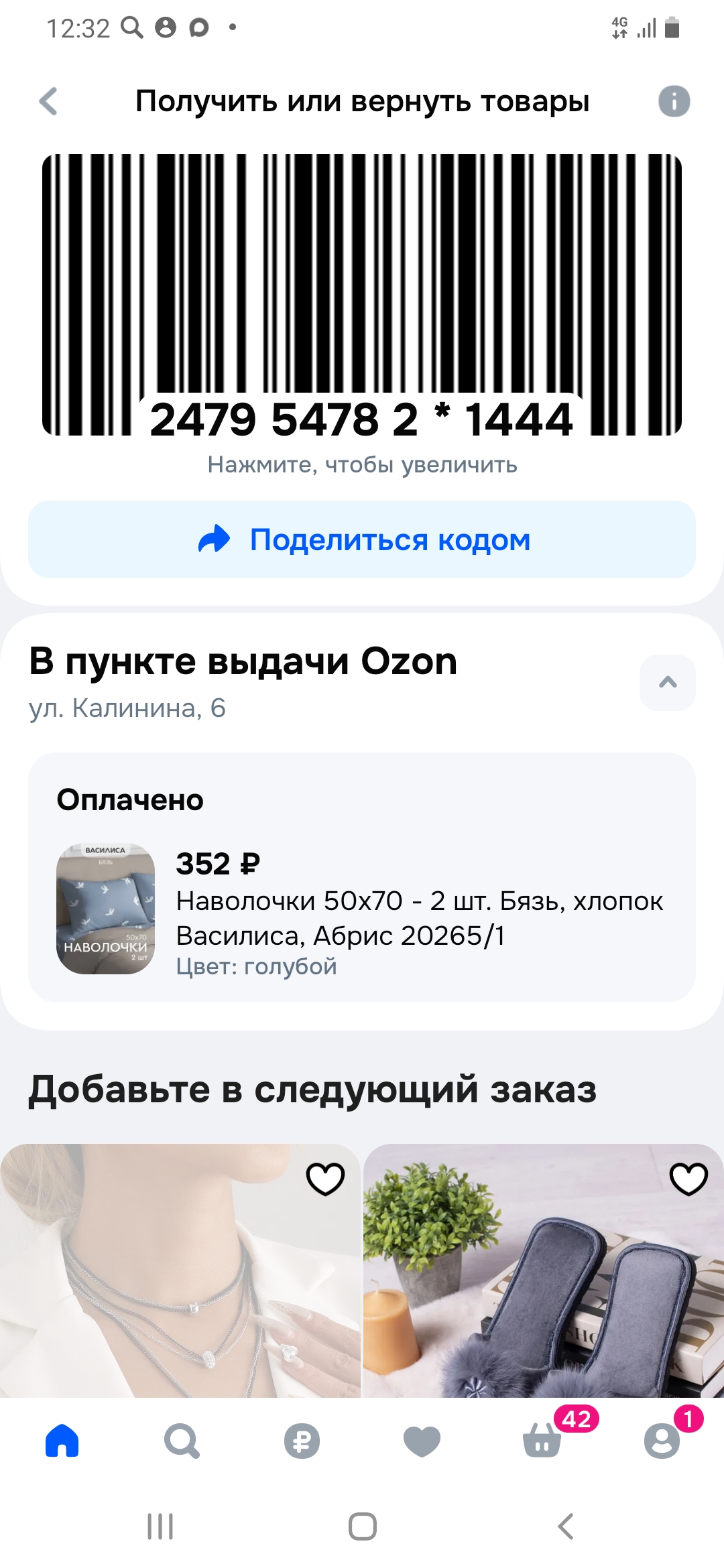Open the search tab in bottom navigation
724x1568 pixels.
coord(182,1441)
